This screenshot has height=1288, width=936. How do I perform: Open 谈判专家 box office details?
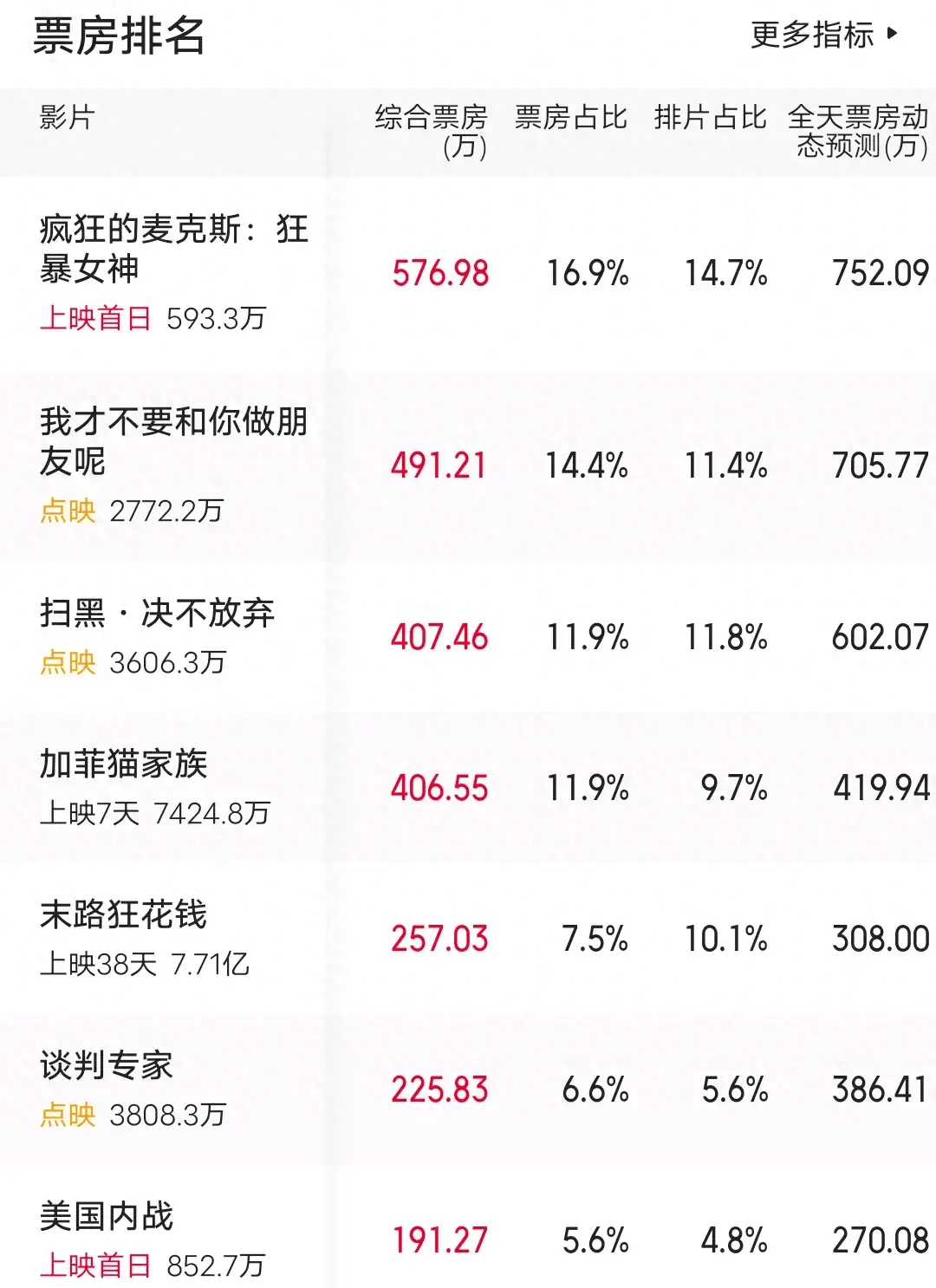pyautogui.click(x=107, y=1066)
